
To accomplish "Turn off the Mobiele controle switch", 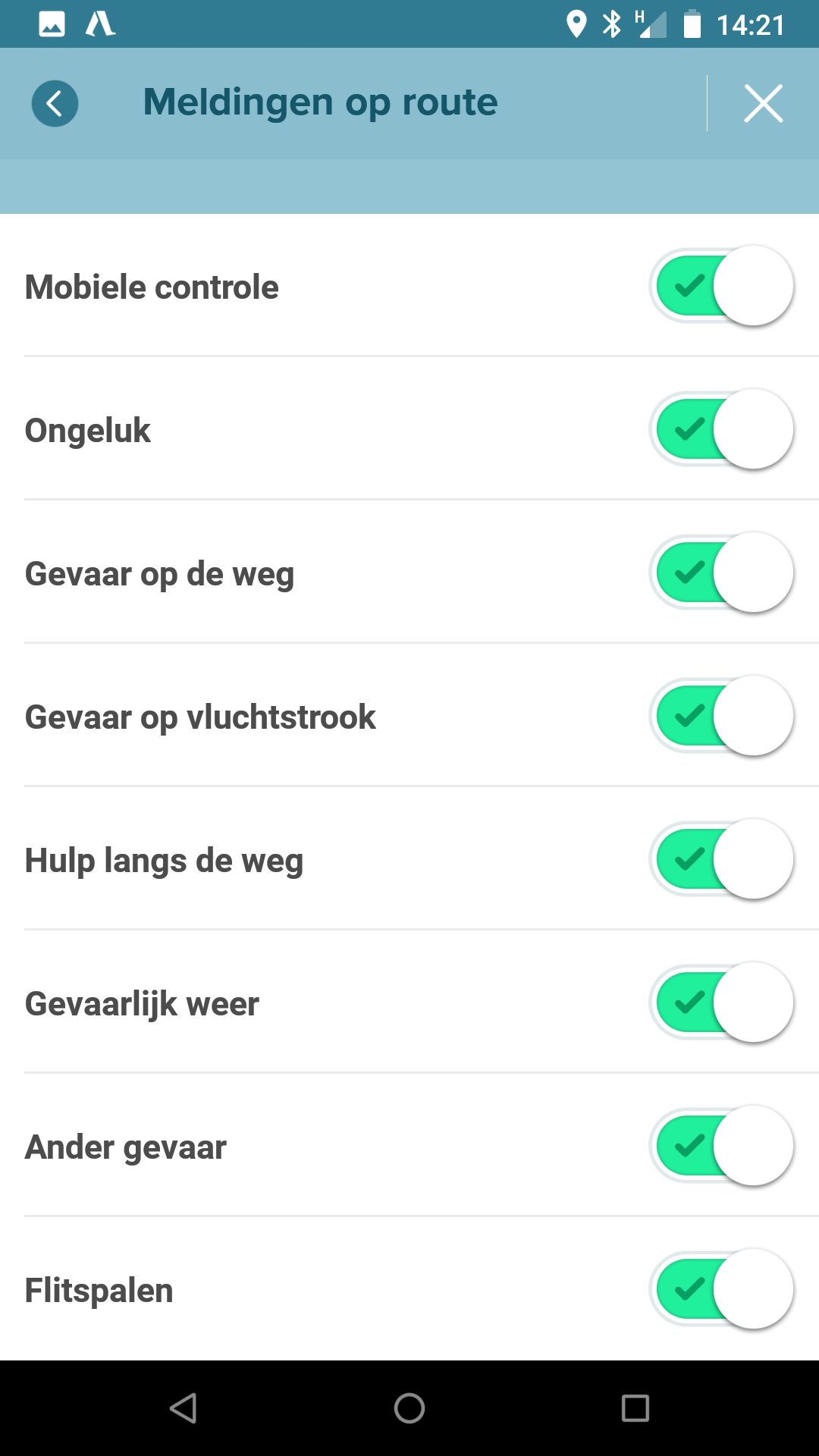I will click(x=721, y=286).
